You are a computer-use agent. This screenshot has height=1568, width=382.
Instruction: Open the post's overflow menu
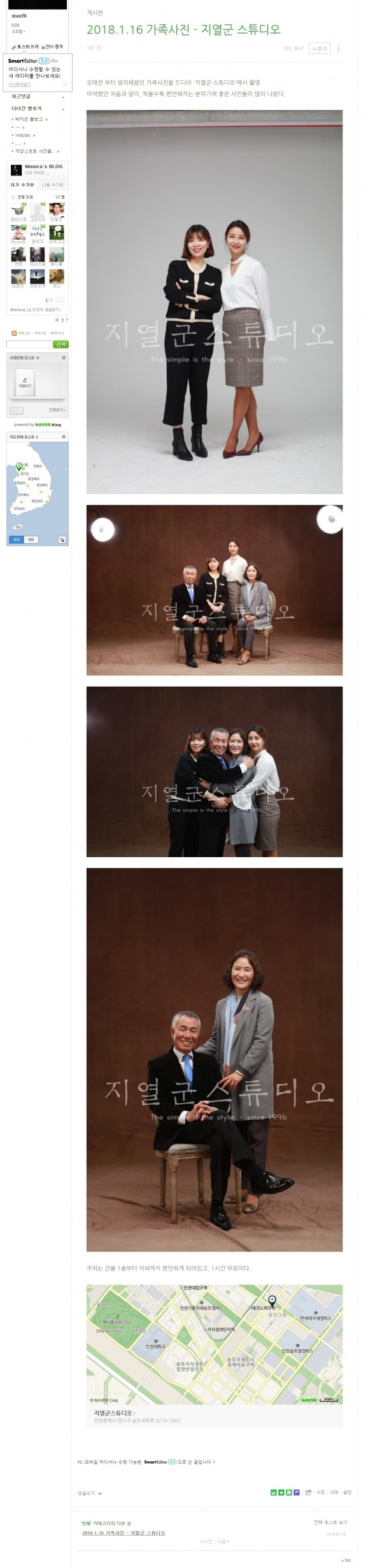click(338, 48)
